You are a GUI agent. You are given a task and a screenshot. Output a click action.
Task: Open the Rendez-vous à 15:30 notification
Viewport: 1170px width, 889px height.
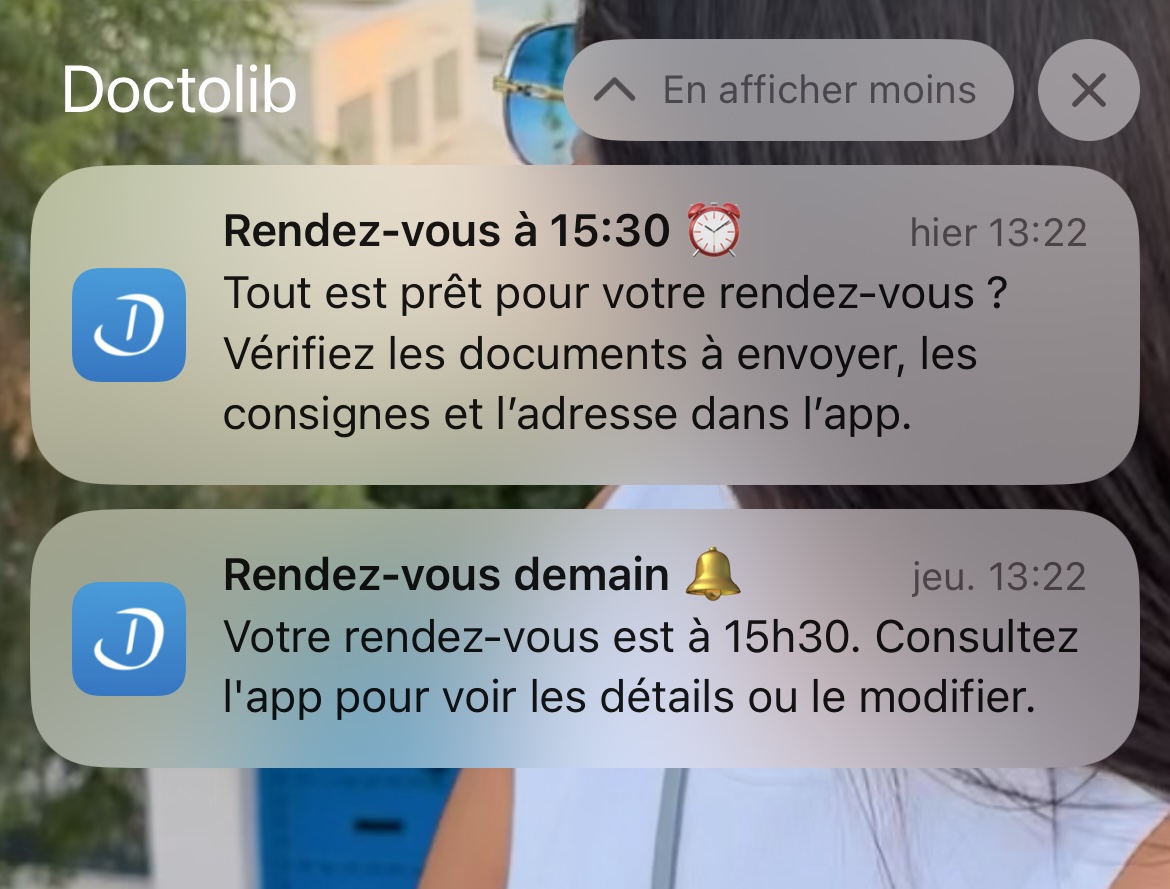pos(585,325)
